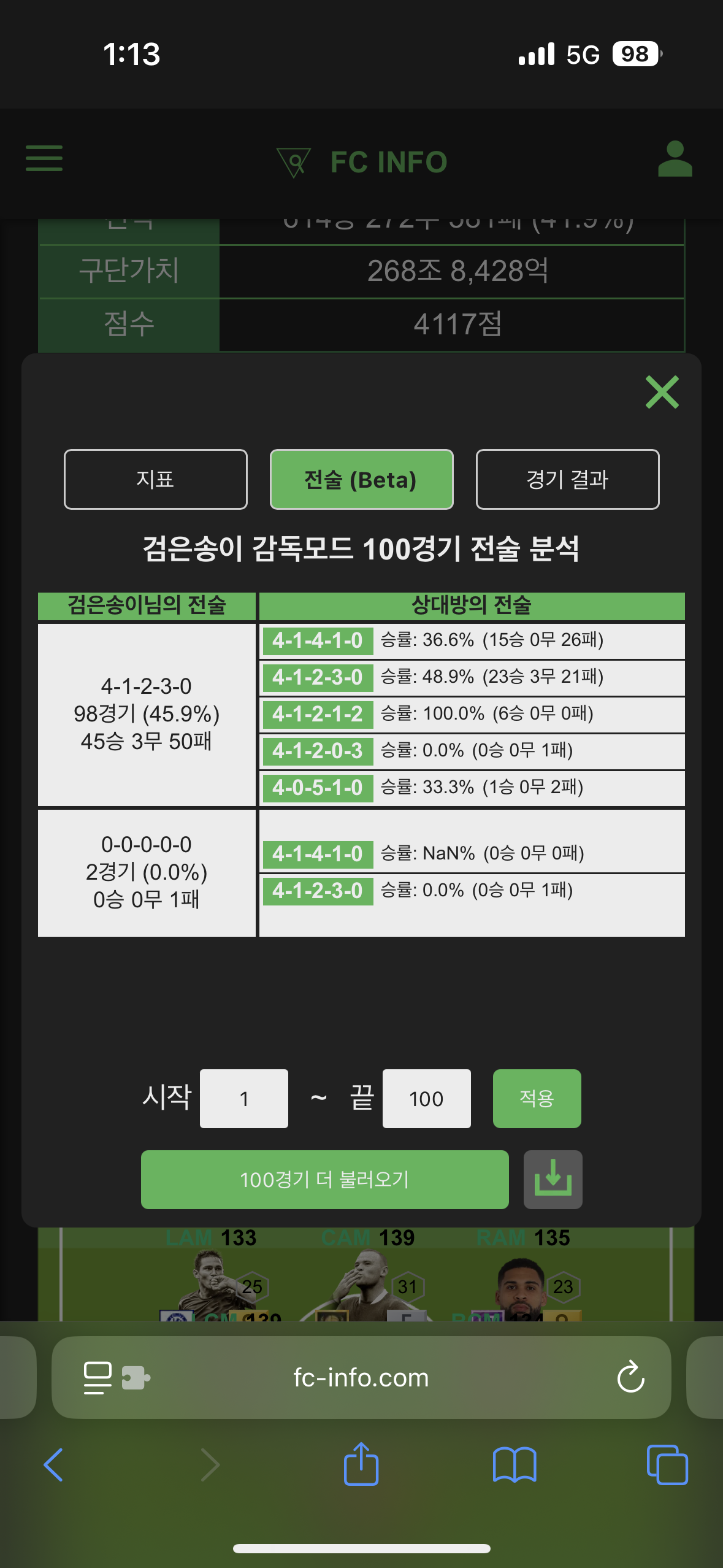Open the 경기 결과 tab
The image size is (723, 1568).
[567, 479]
